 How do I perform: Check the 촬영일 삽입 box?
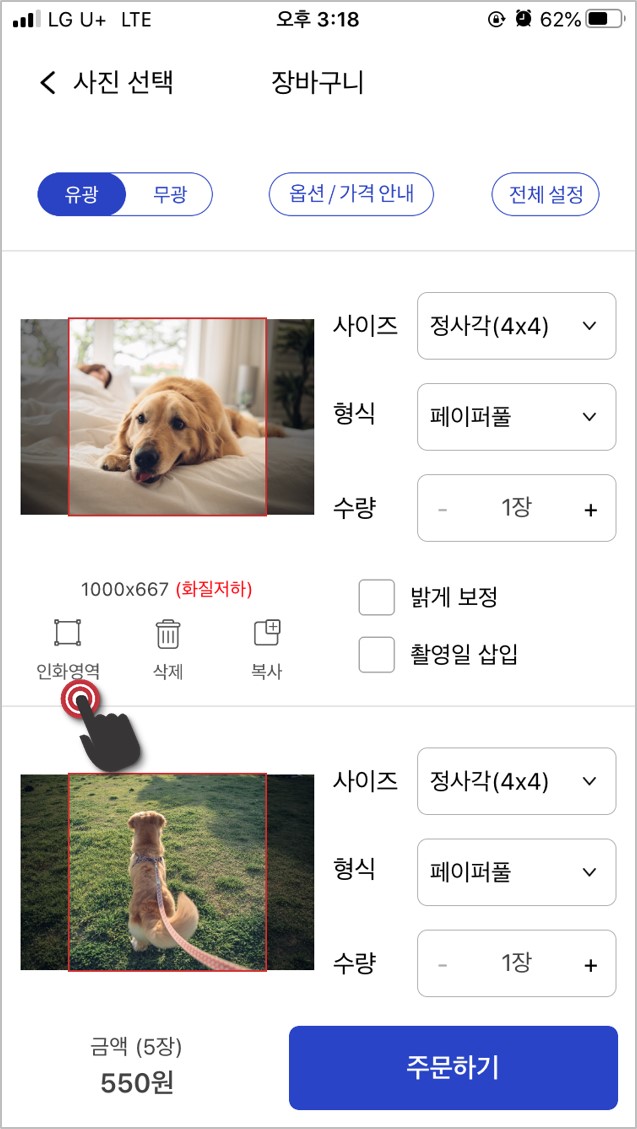[x=377, y=655]
